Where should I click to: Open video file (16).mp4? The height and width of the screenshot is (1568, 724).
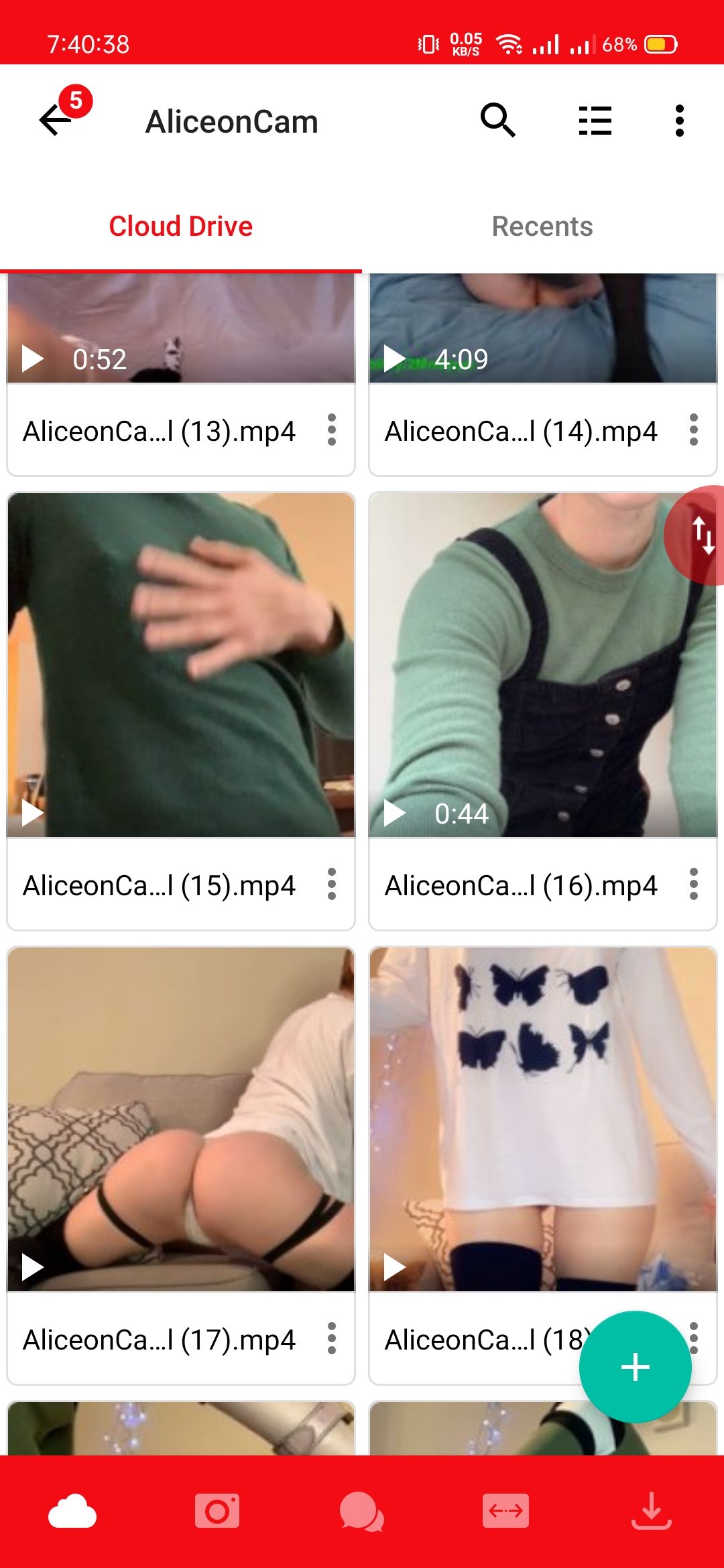[x=530, y=670]
